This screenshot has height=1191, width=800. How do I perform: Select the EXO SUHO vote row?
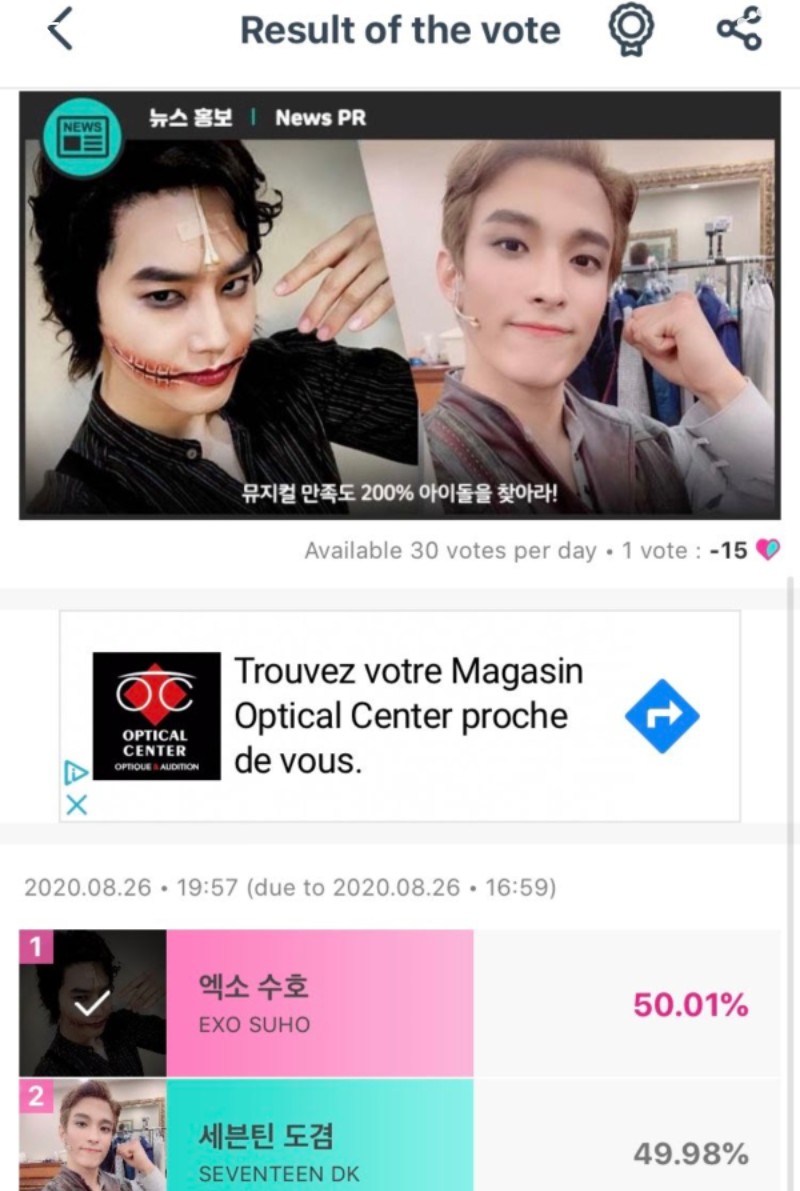[400, 1003]
